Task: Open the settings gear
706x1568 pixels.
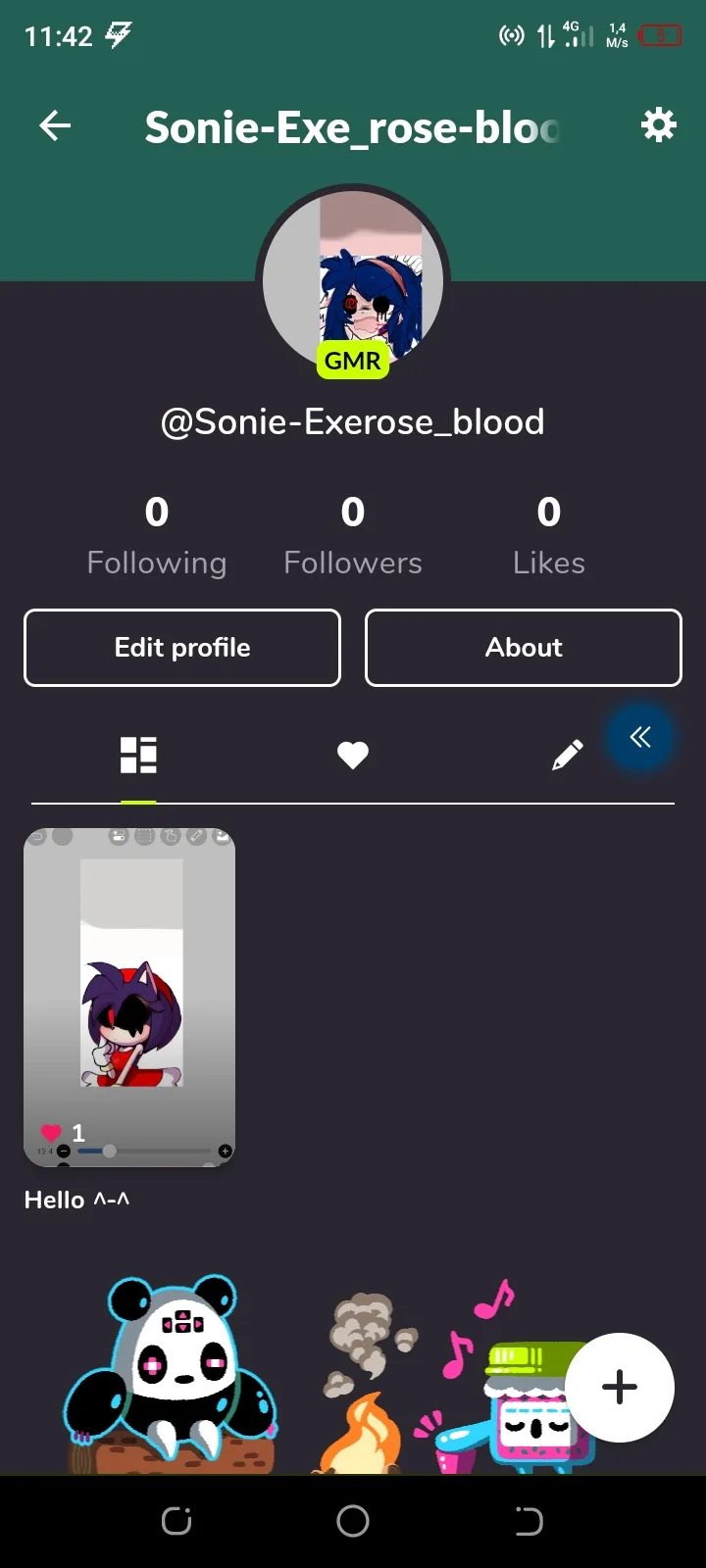Action: tap(658, 125)
